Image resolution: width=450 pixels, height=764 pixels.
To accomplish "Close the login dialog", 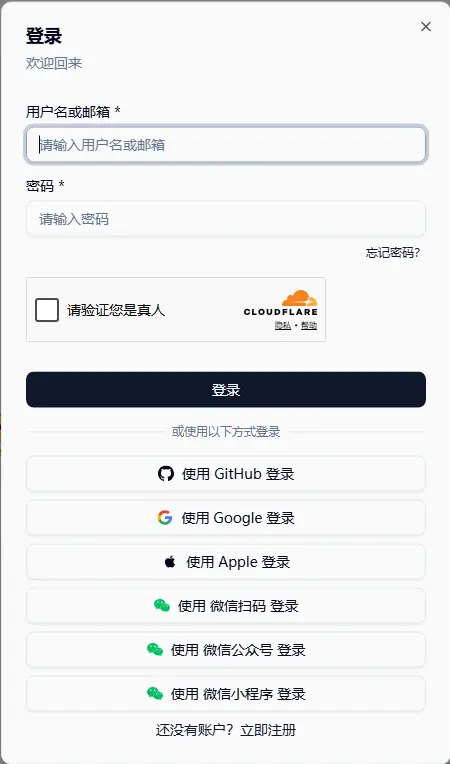I will coord(426,27).
